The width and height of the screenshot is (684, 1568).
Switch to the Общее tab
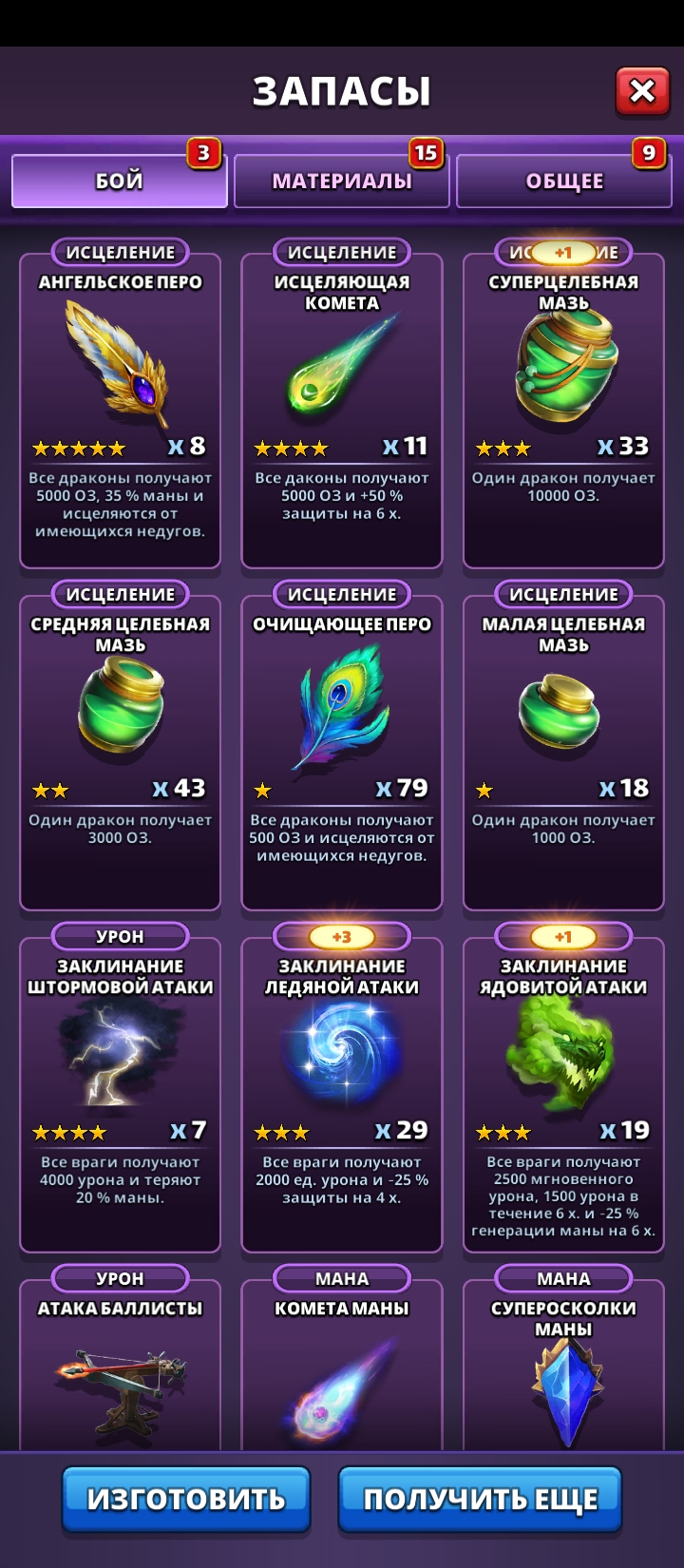[564, 181]
